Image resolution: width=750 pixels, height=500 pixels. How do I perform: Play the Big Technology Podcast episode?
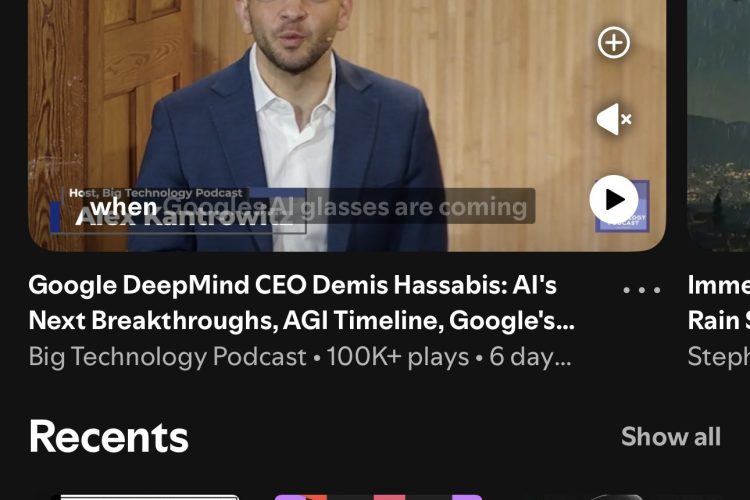pyautogui.click(x=613, y=199)
